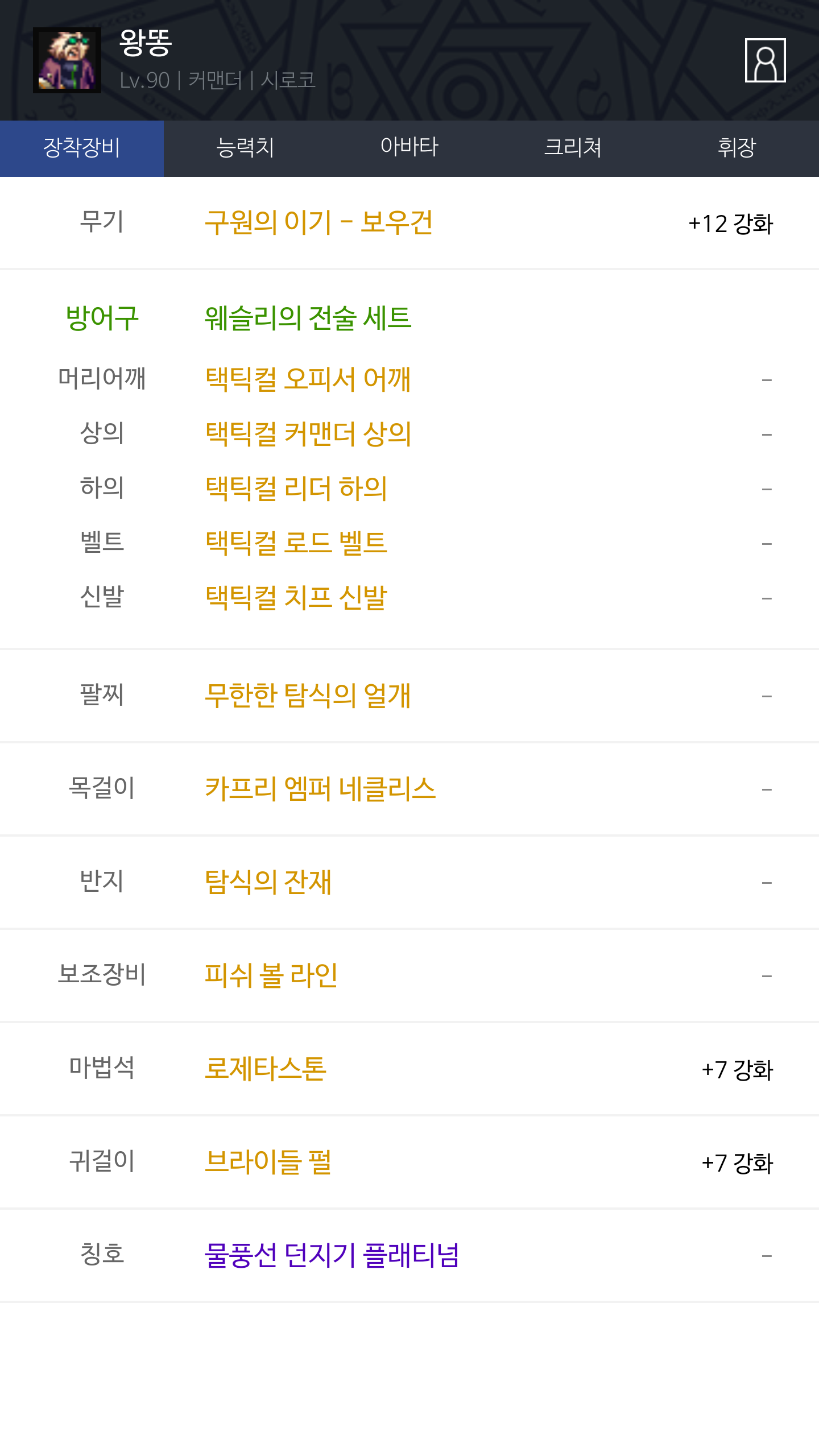Tap sub equipment 피쉬 볼 라인
Screen dimensions: 819x1456
(x=271, y=975)
